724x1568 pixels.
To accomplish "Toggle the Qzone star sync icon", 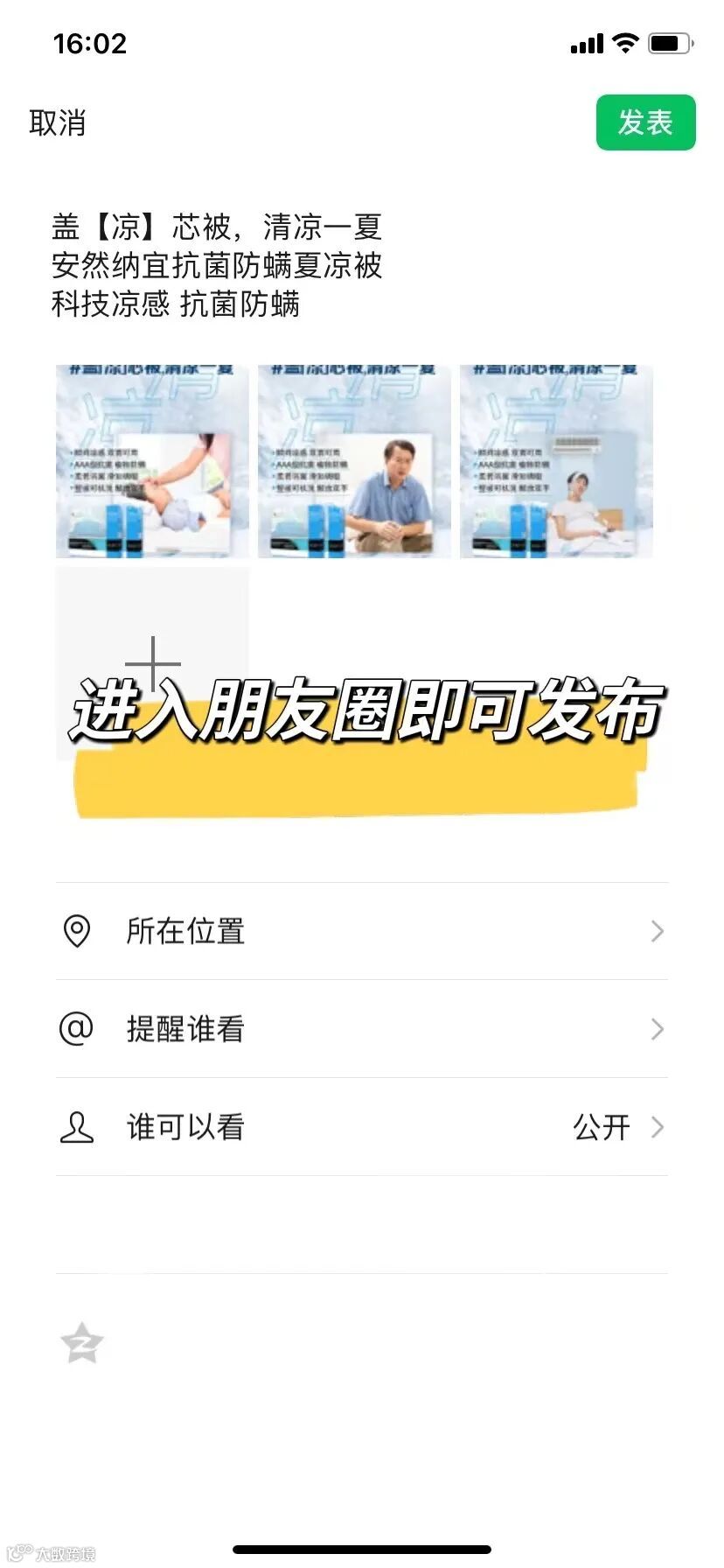I will coord(82,1343).
